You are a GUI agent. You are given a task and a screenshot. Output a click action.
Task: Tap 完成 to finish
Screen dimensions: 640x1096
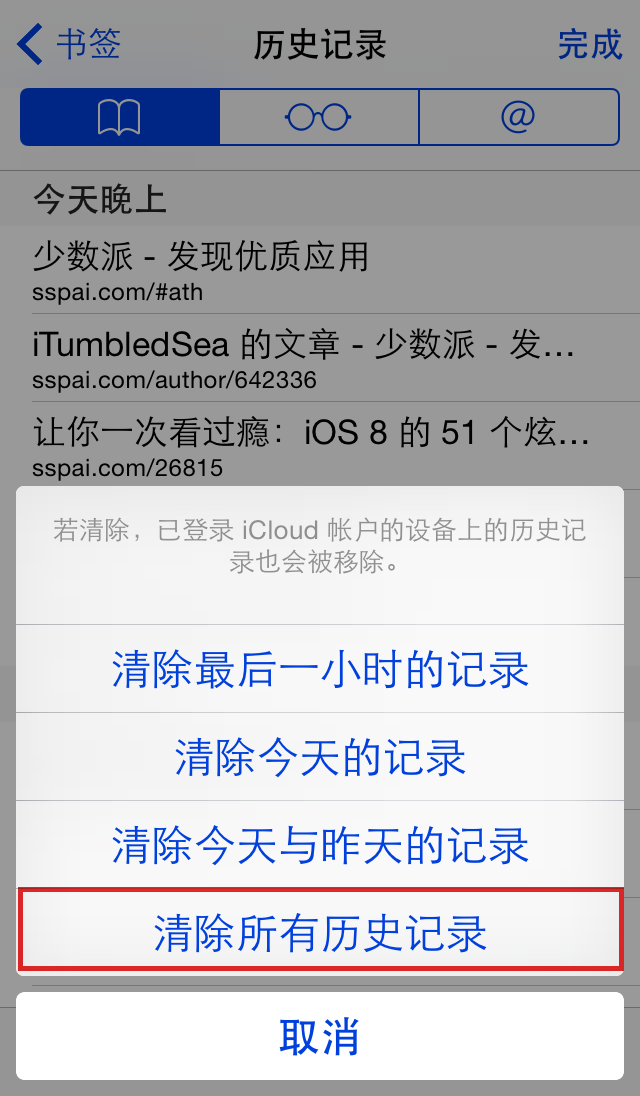(x=589, y=45)
